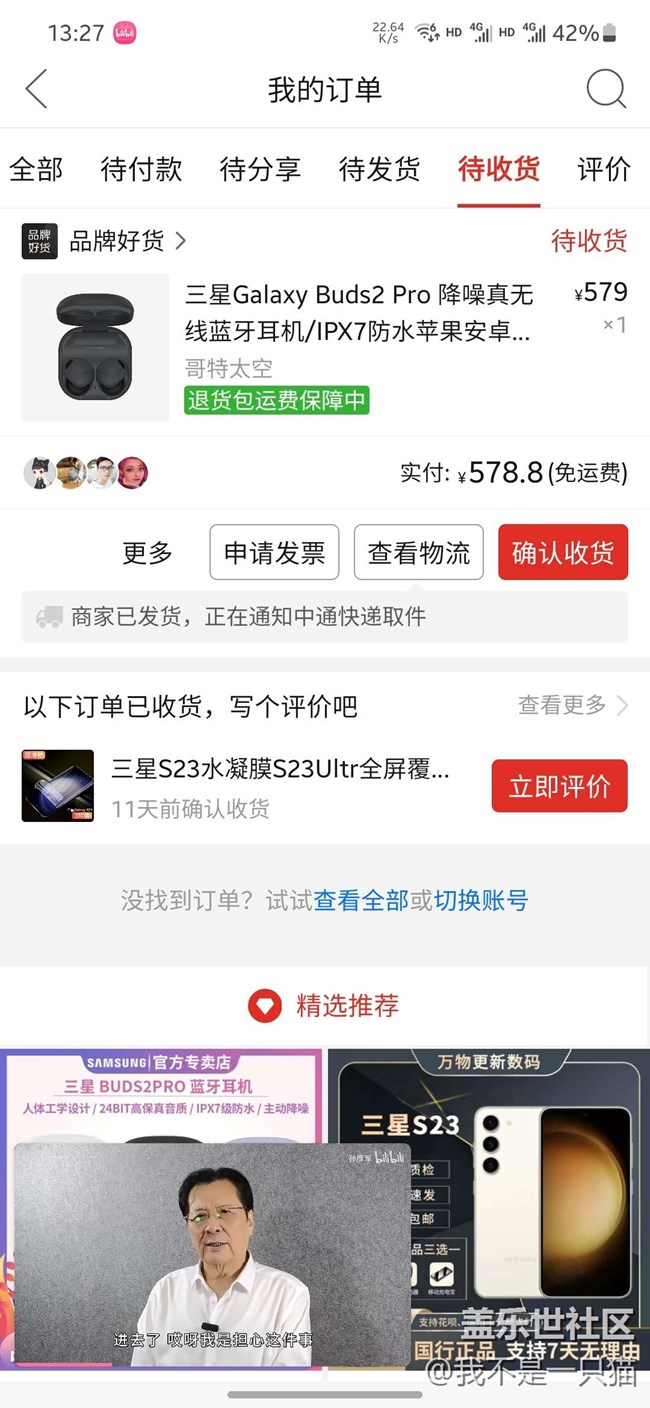Switch to the 全部 tab
The width and height of the screenshot is (650, 1408).
click(36, 169)
